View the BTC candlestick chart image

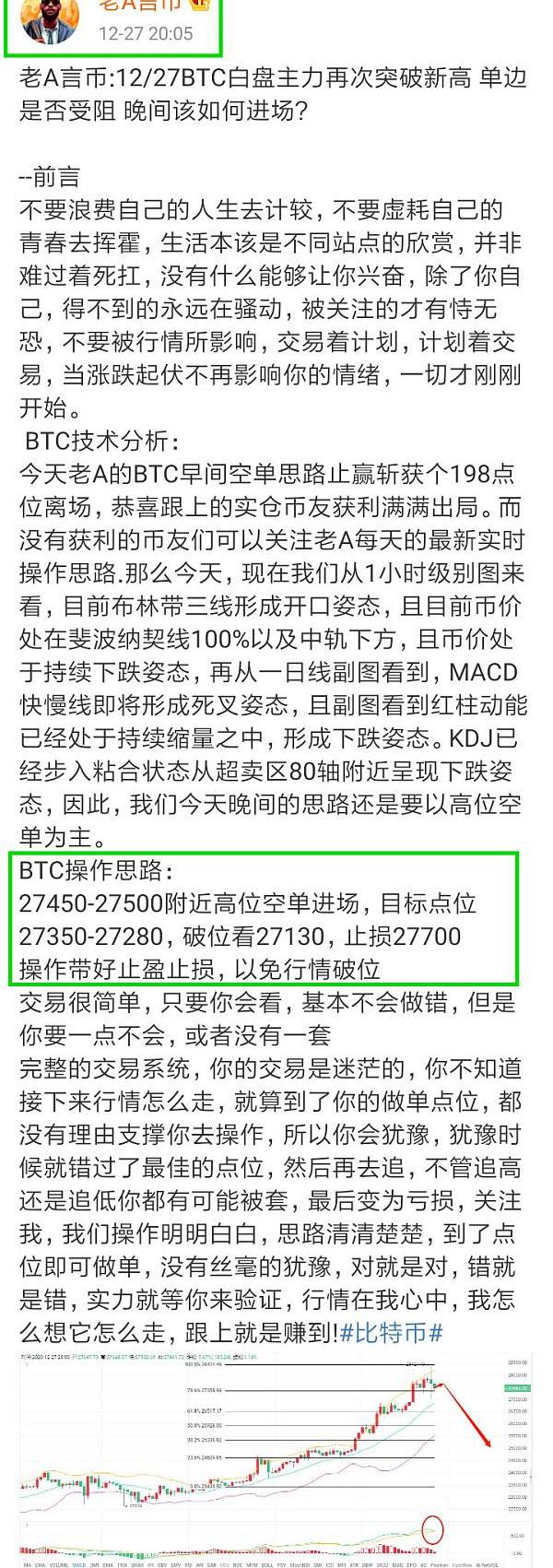coord(276,1456)
